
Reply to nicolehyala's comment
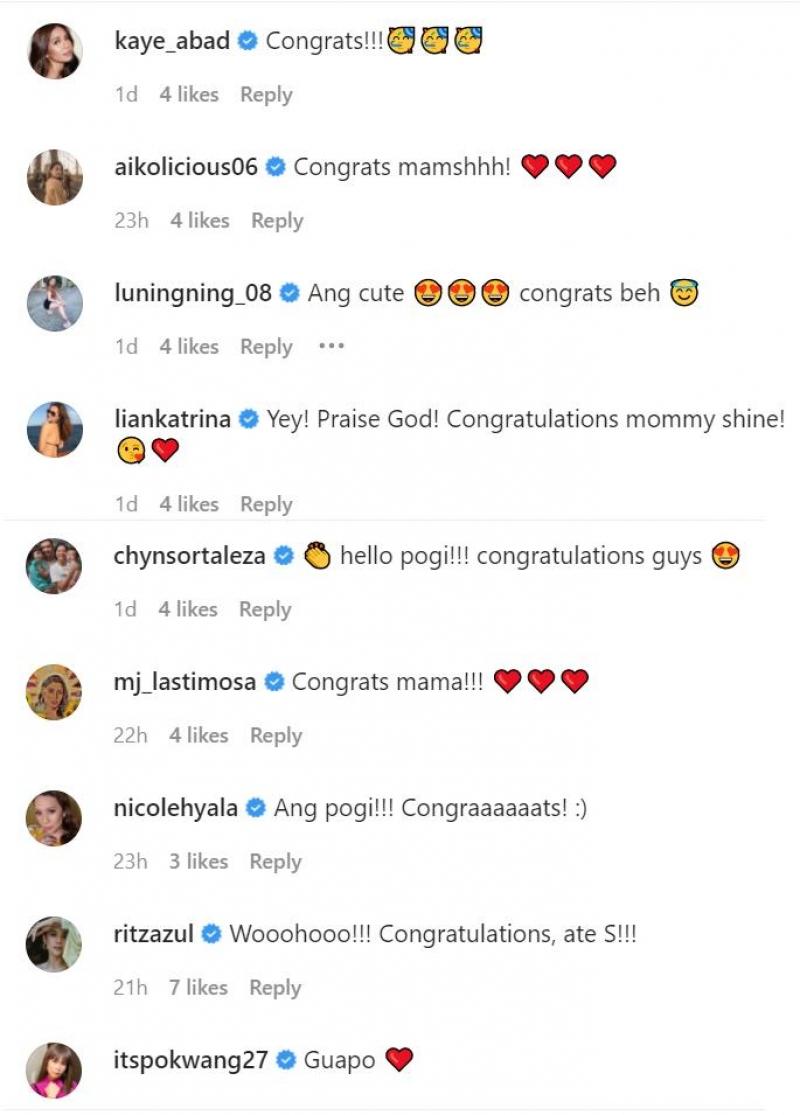(275, 861)
